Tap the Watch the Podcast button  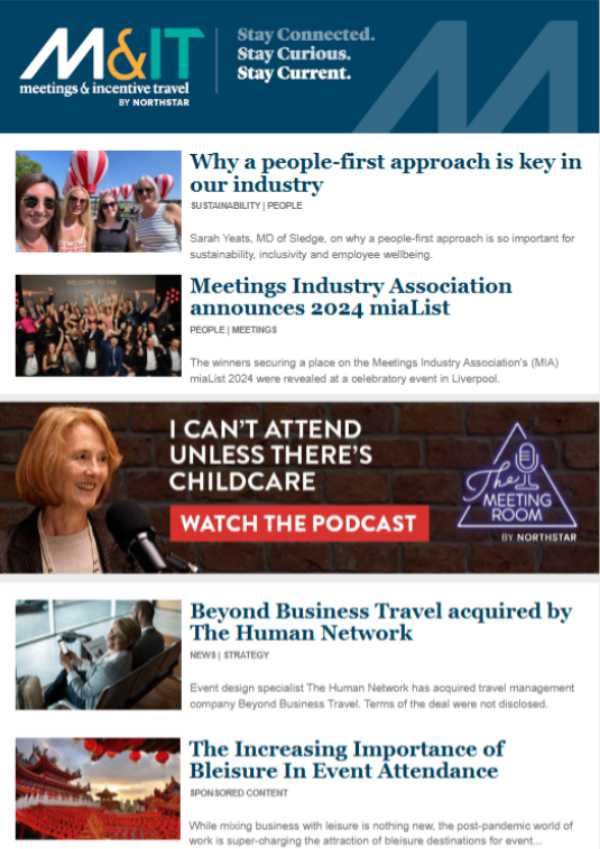click(x=298, y=523)
